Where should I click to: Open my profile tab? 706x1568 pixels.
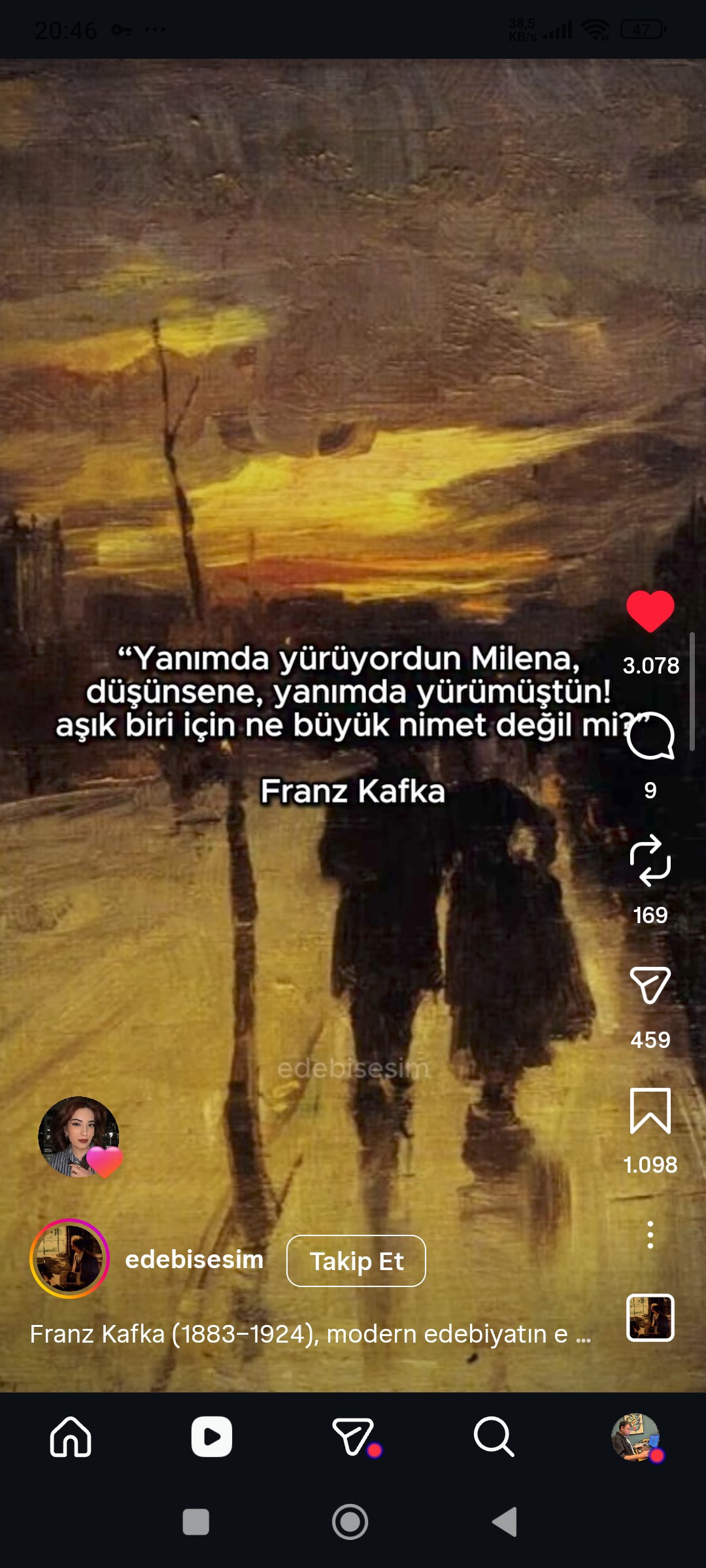coord(636,1437)
